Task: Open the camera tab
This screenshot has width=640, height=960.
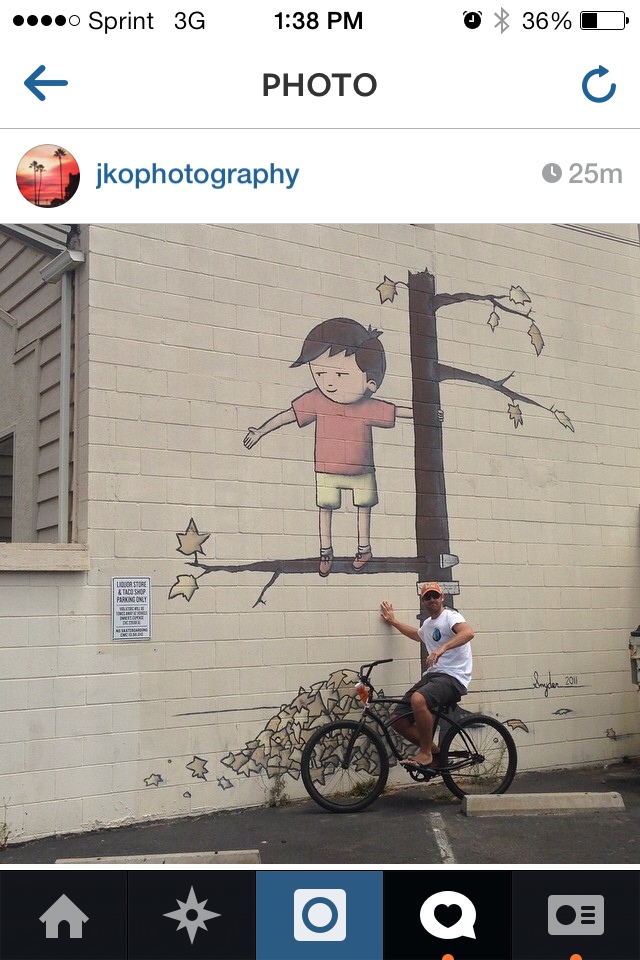Action: pos(319,916)
